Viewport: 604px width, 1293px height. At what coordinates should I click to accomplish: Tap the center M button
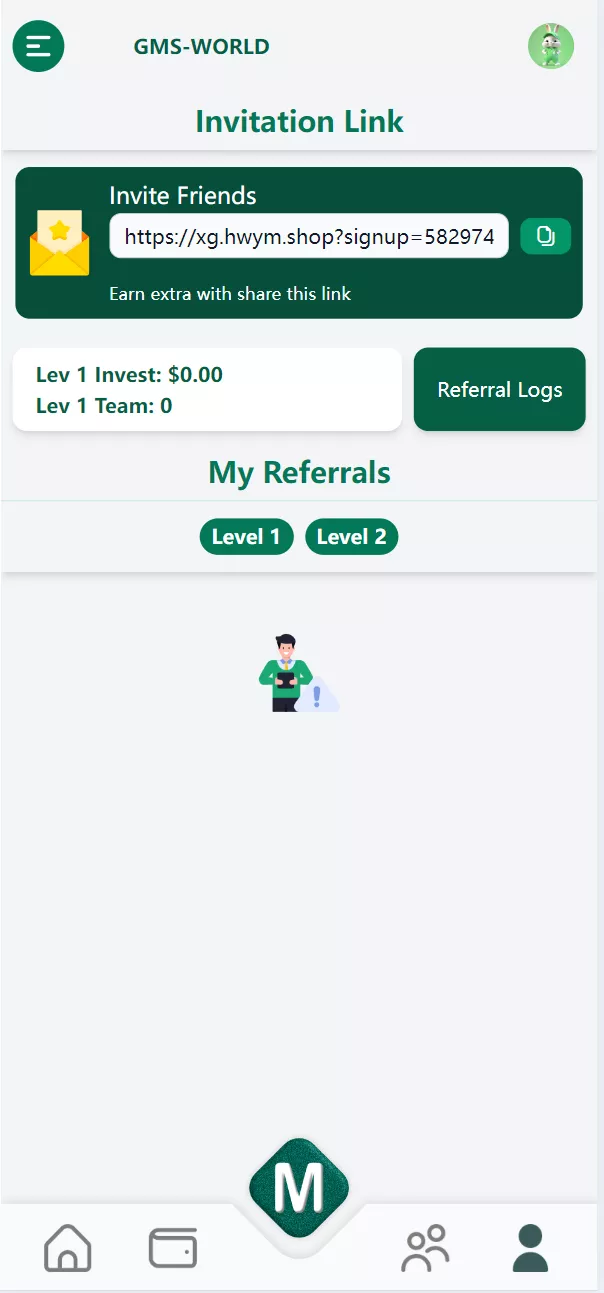(299, 1188)
